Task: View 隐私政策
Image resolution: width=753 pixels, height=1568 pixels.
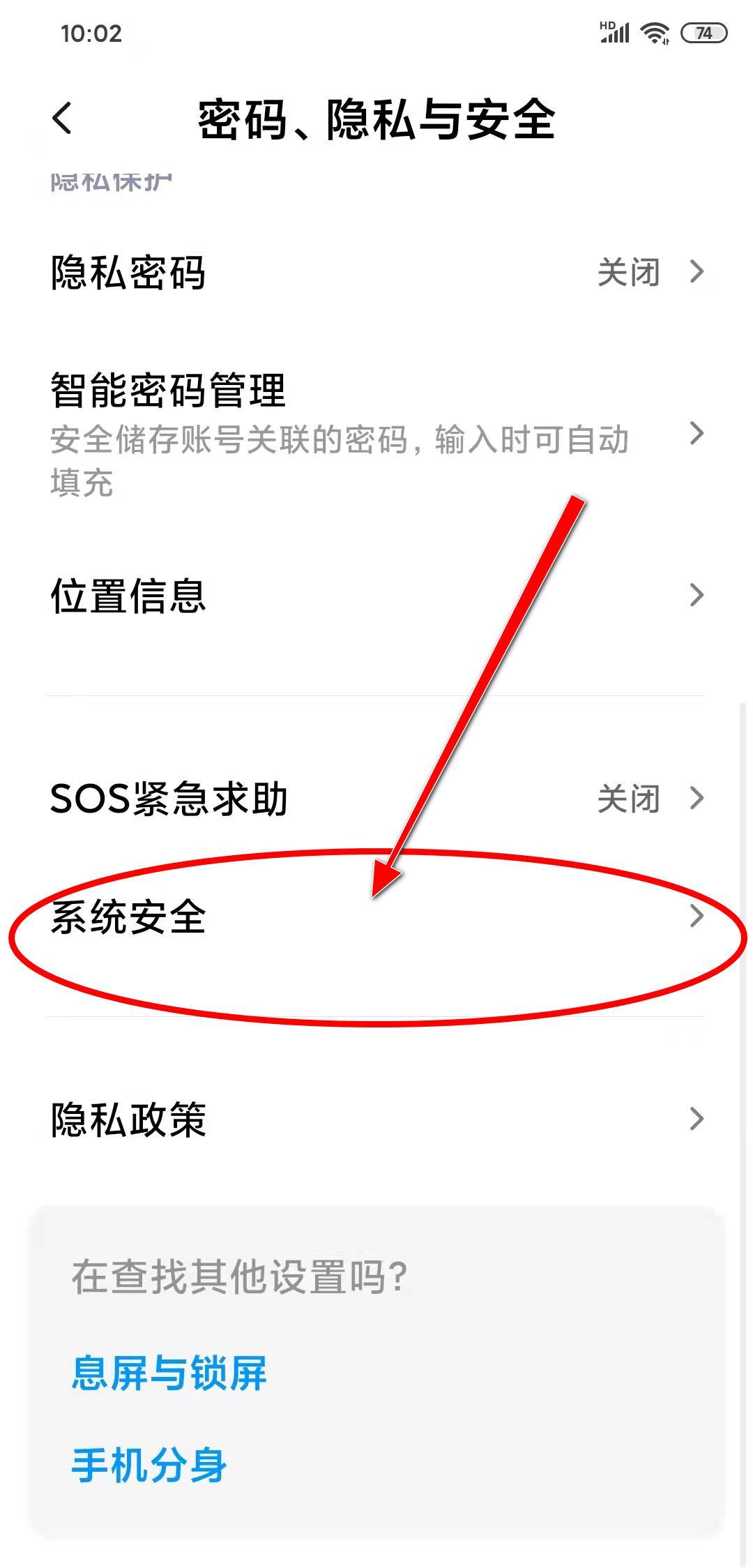Action: 376,1120
